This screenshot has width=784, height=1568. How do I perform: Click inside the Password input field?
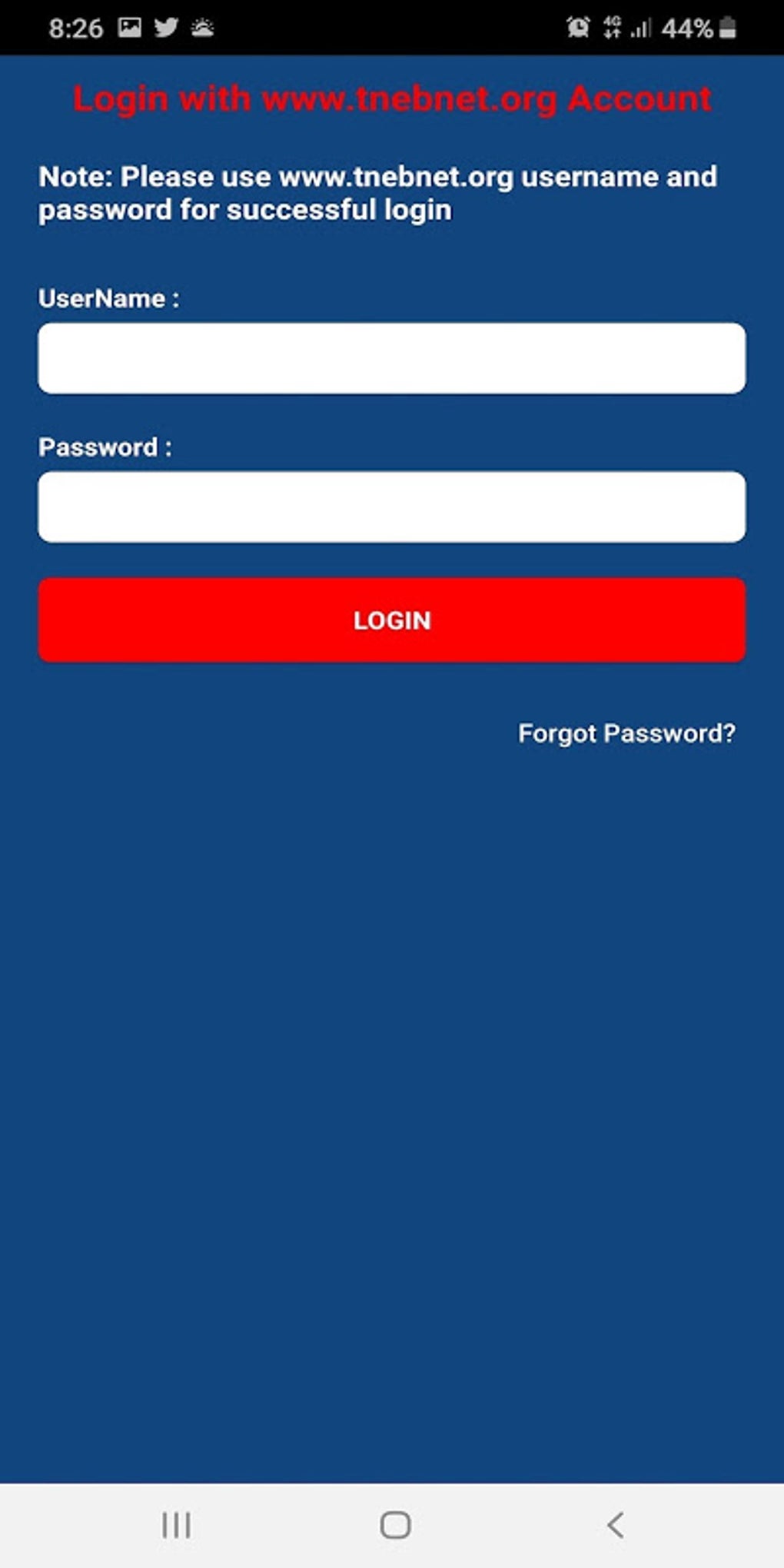(x=391, y=507)
